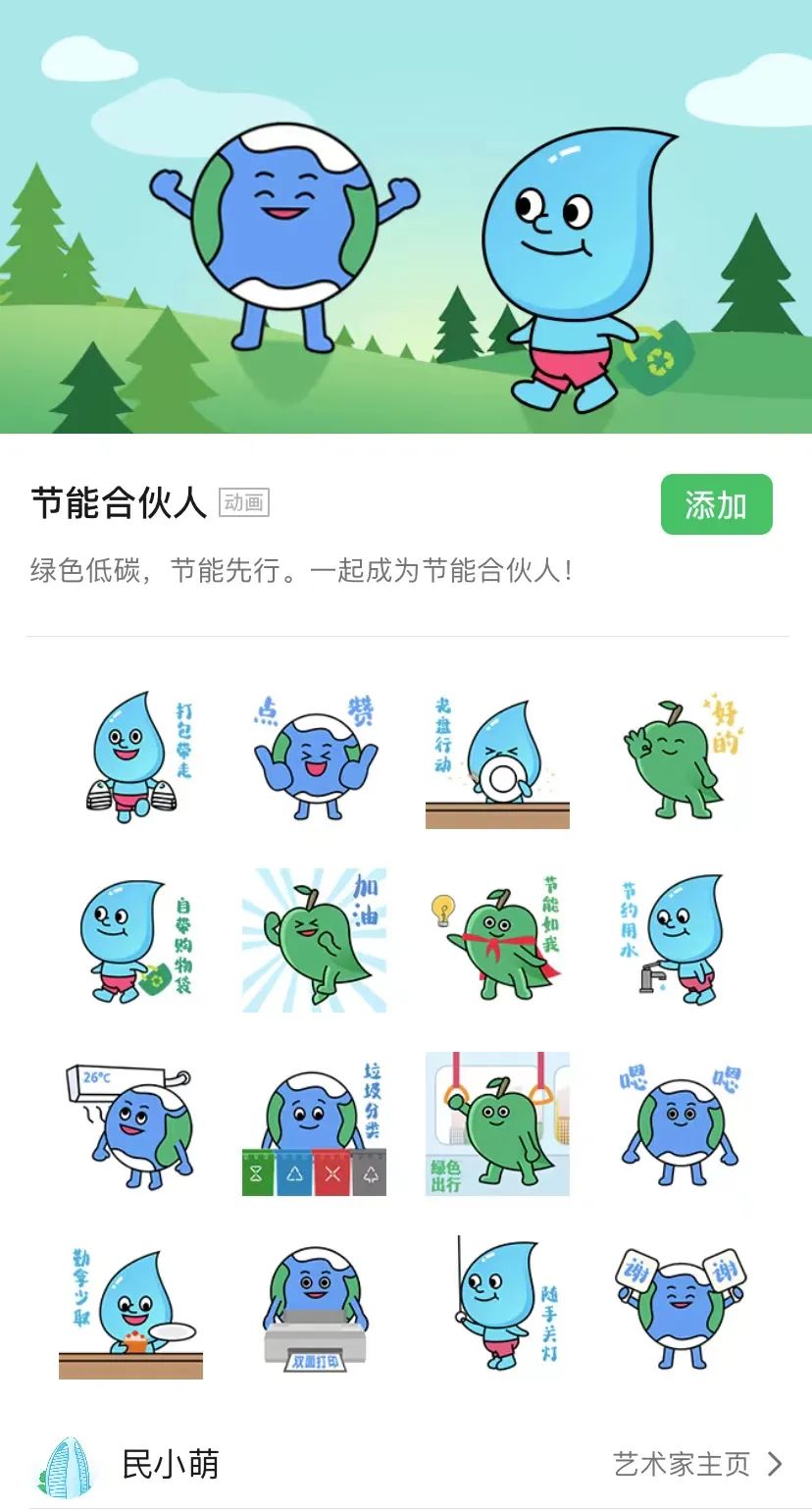812x1511 pixels.
Task: Preview the 谢谢 earth sticker
Action: coord(681,1308)
